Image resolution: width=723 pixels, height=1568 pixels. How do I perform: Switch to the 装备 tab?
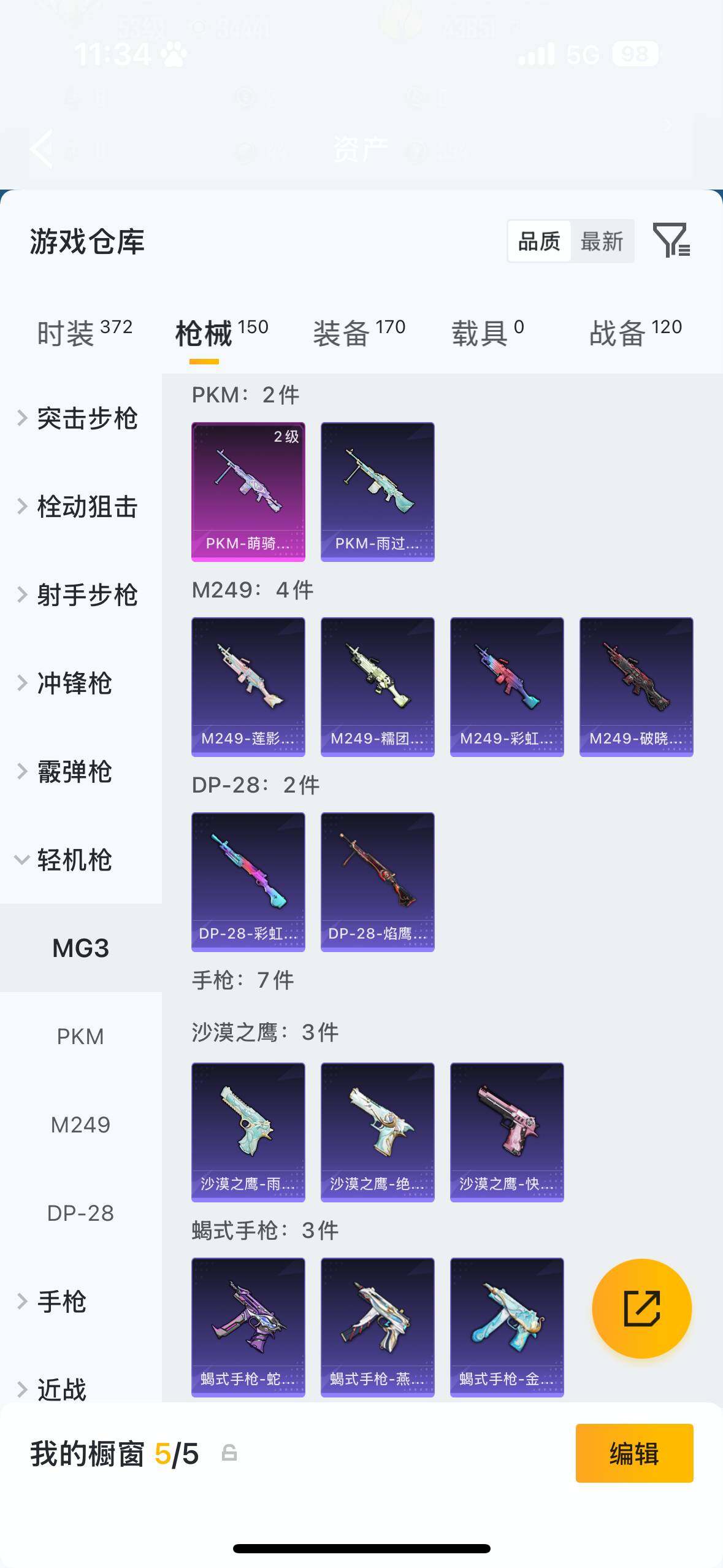click(x=359, y=333)
